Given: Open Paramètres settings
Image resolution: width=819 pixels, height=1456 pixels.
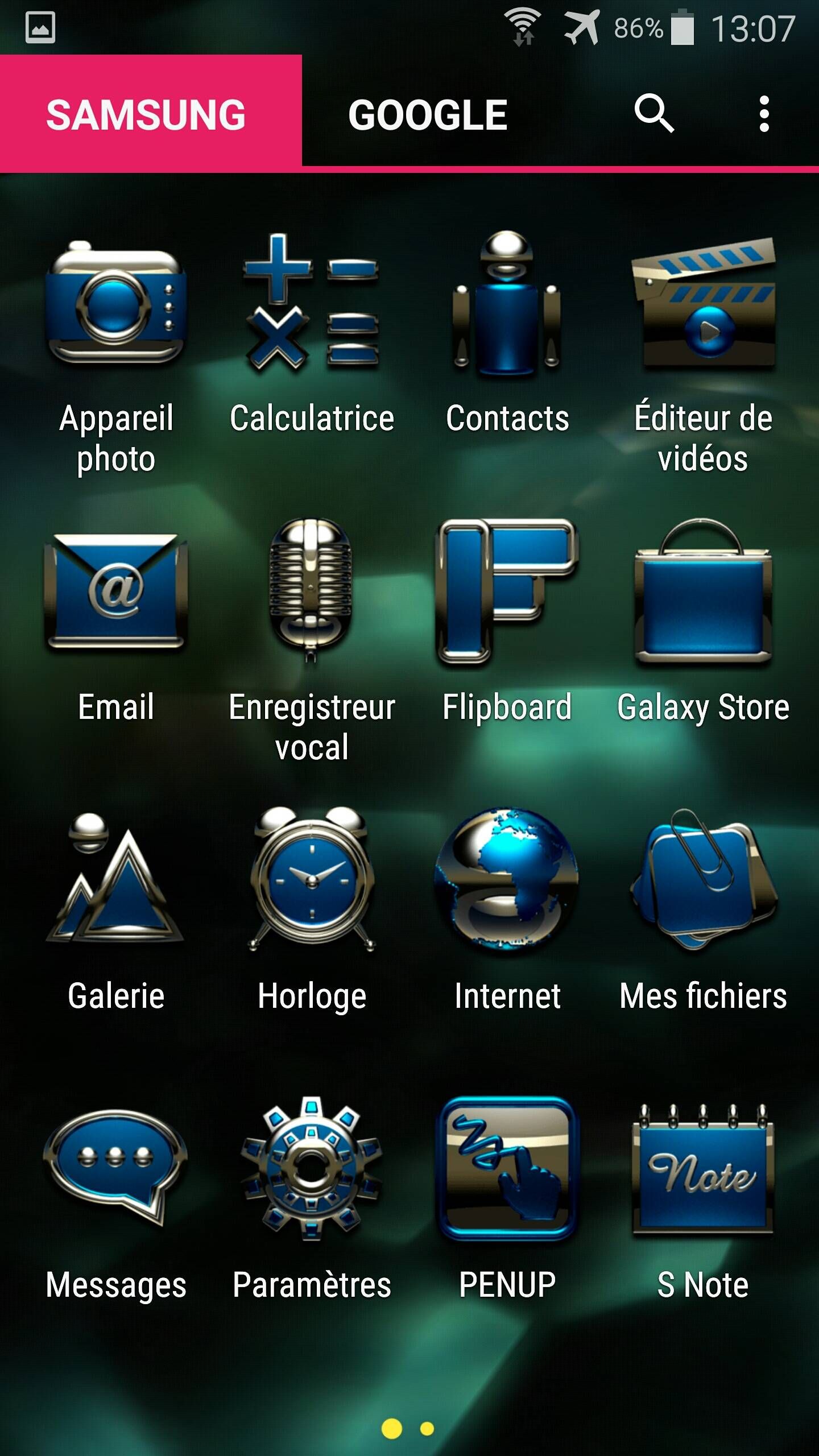Looking at the screenshot, I should click(x=310, y=1172).
